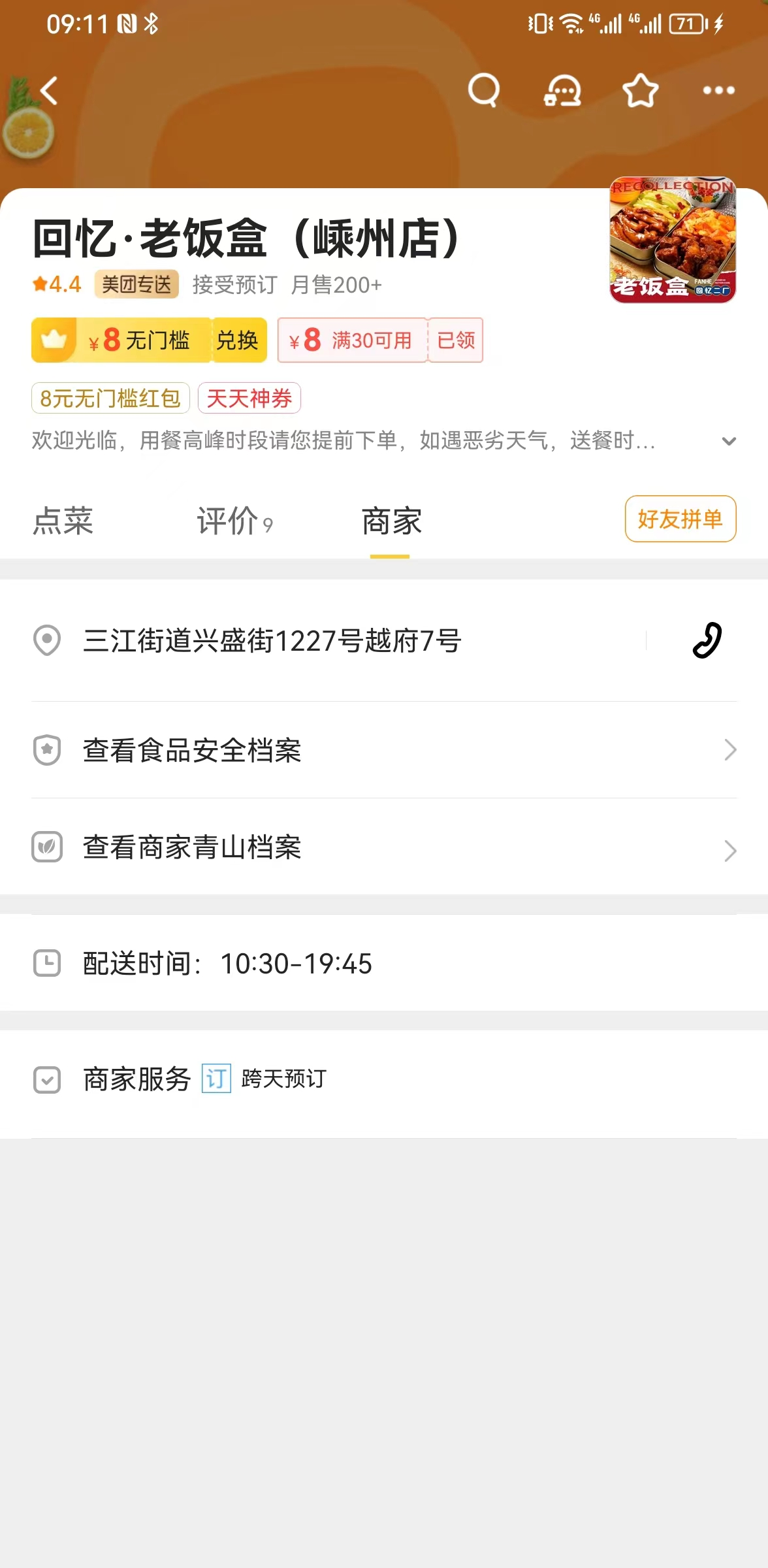View 查看食品安全档案

point(384,750)
